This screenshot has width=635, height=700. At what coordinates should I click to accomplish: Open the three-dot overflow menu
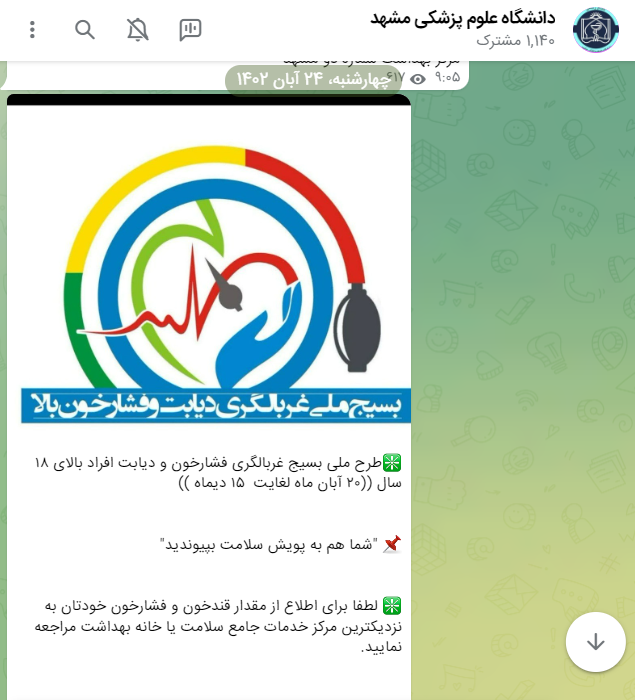pos(32,30)
